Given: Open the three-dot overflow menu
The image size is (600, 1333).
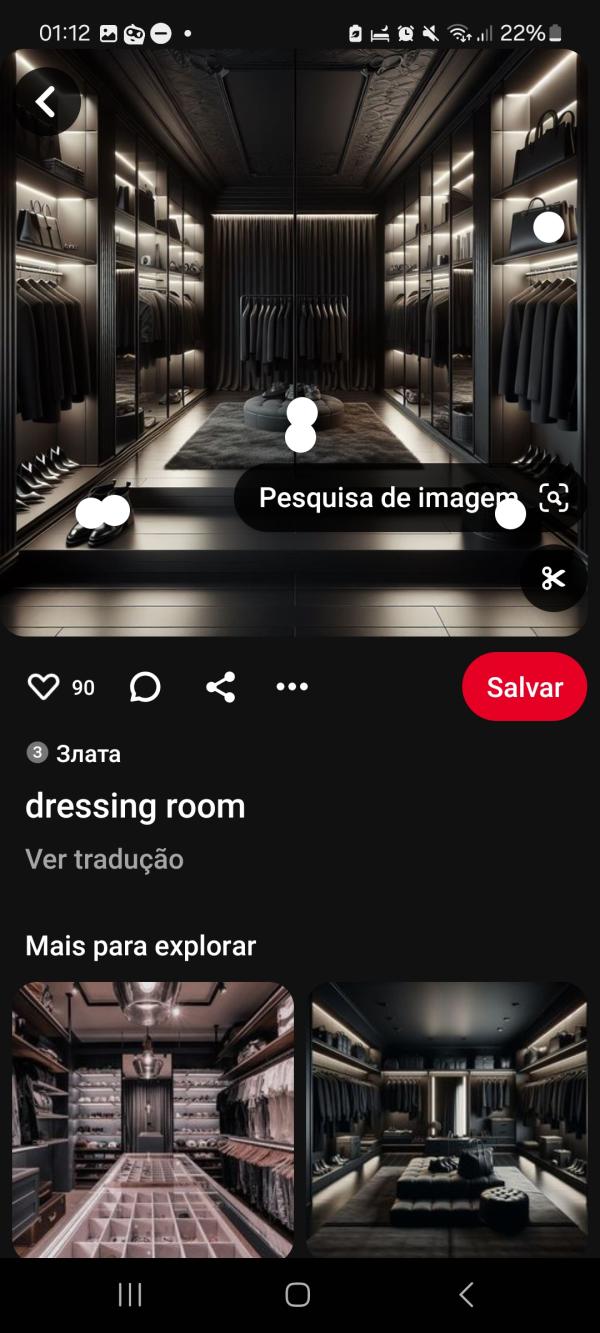Looking at the screenshot, I should pos(292,687).
